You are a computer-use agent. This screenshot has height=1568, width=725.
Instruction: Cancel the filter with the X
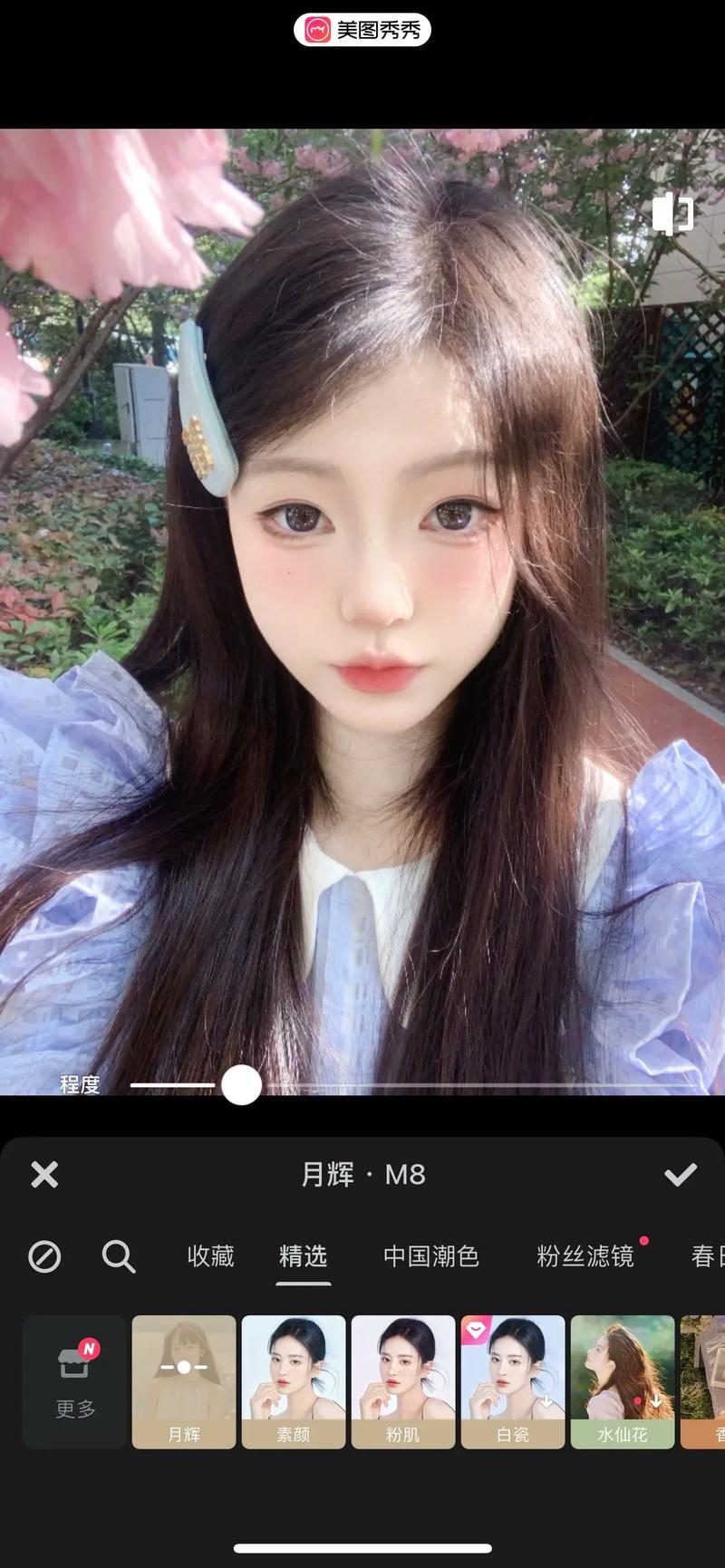point(44,1175)
